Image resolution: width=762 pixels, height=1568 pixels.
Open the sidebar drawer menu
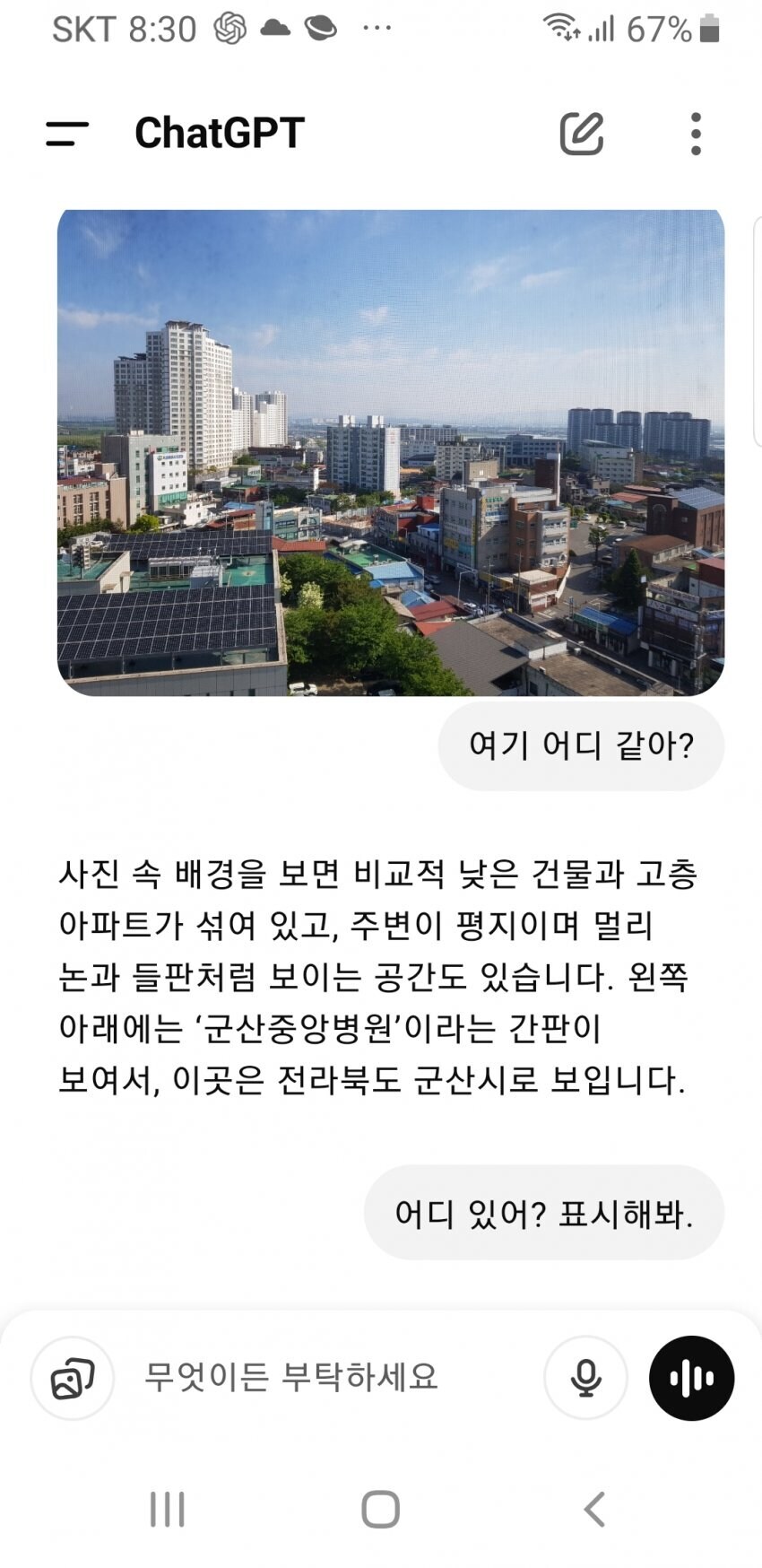67,134
